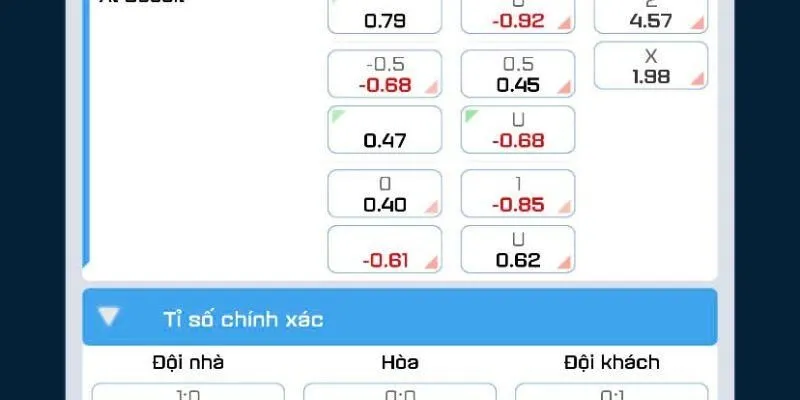Select the -0.5 handicap at -0.68

pyautogui.click(x=385, y=75)
